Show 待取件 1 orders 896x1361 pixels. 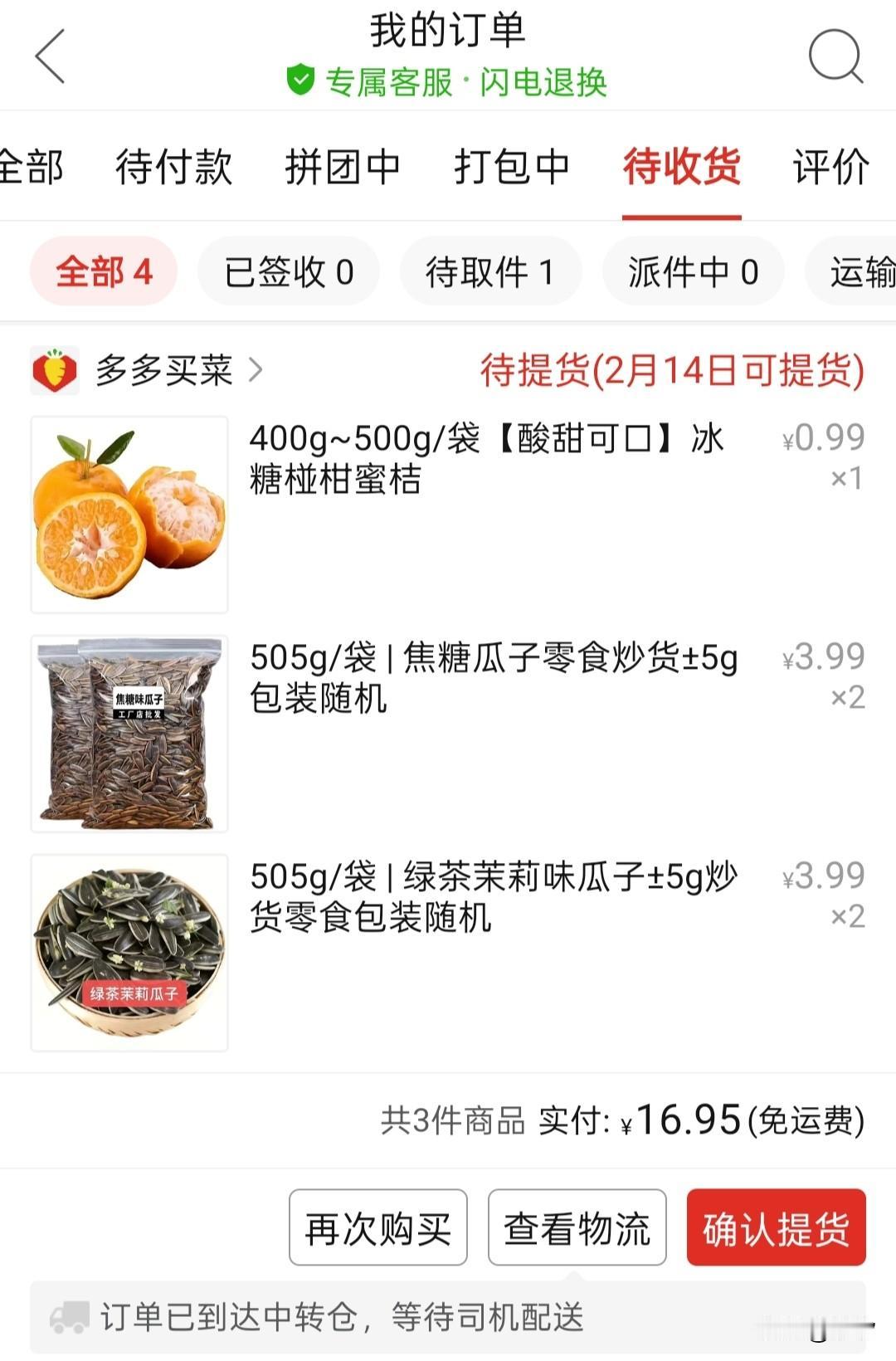490,271
